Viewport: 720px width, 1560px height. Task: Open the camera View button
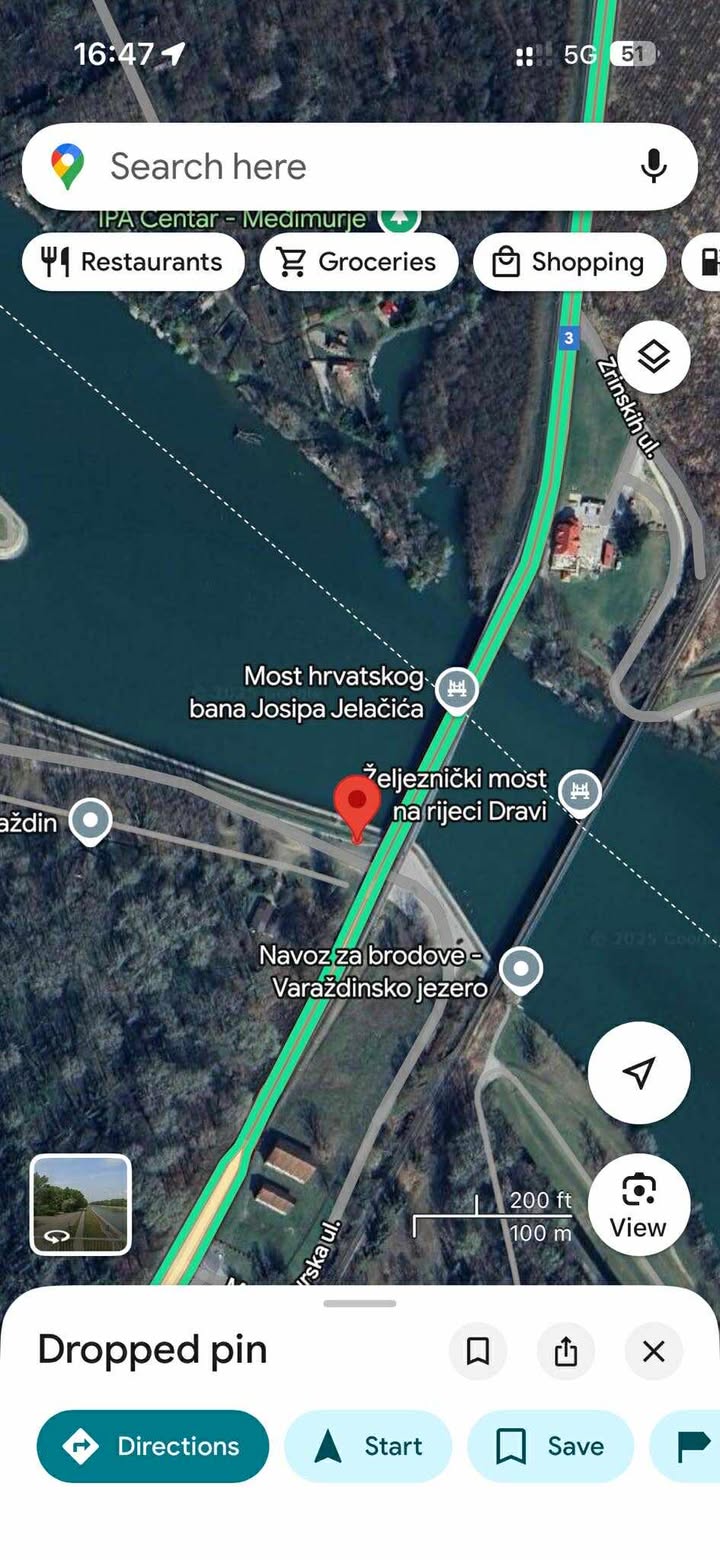pos(638,1204)
